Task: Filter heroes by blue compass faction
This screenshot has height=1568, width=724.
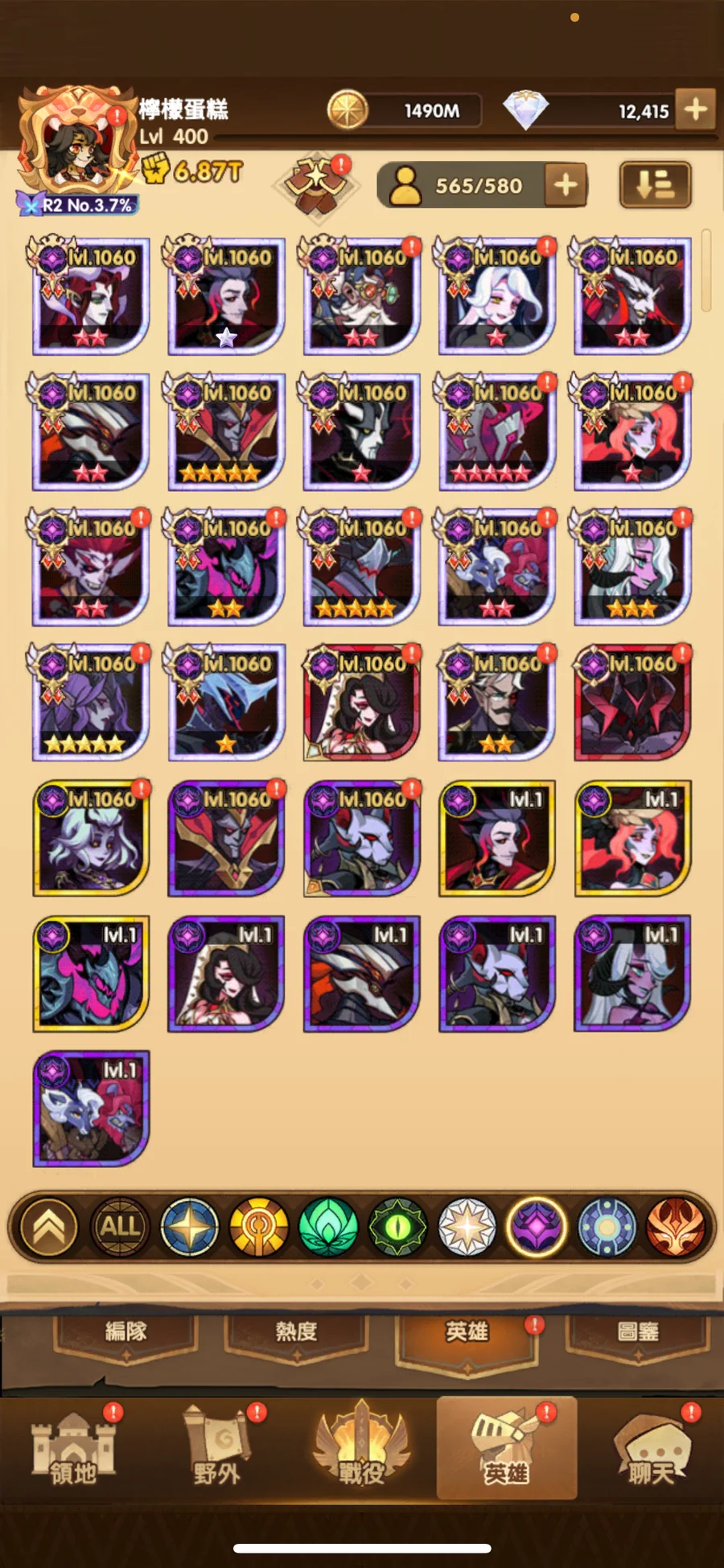Action: click(x=189, y=1227)
